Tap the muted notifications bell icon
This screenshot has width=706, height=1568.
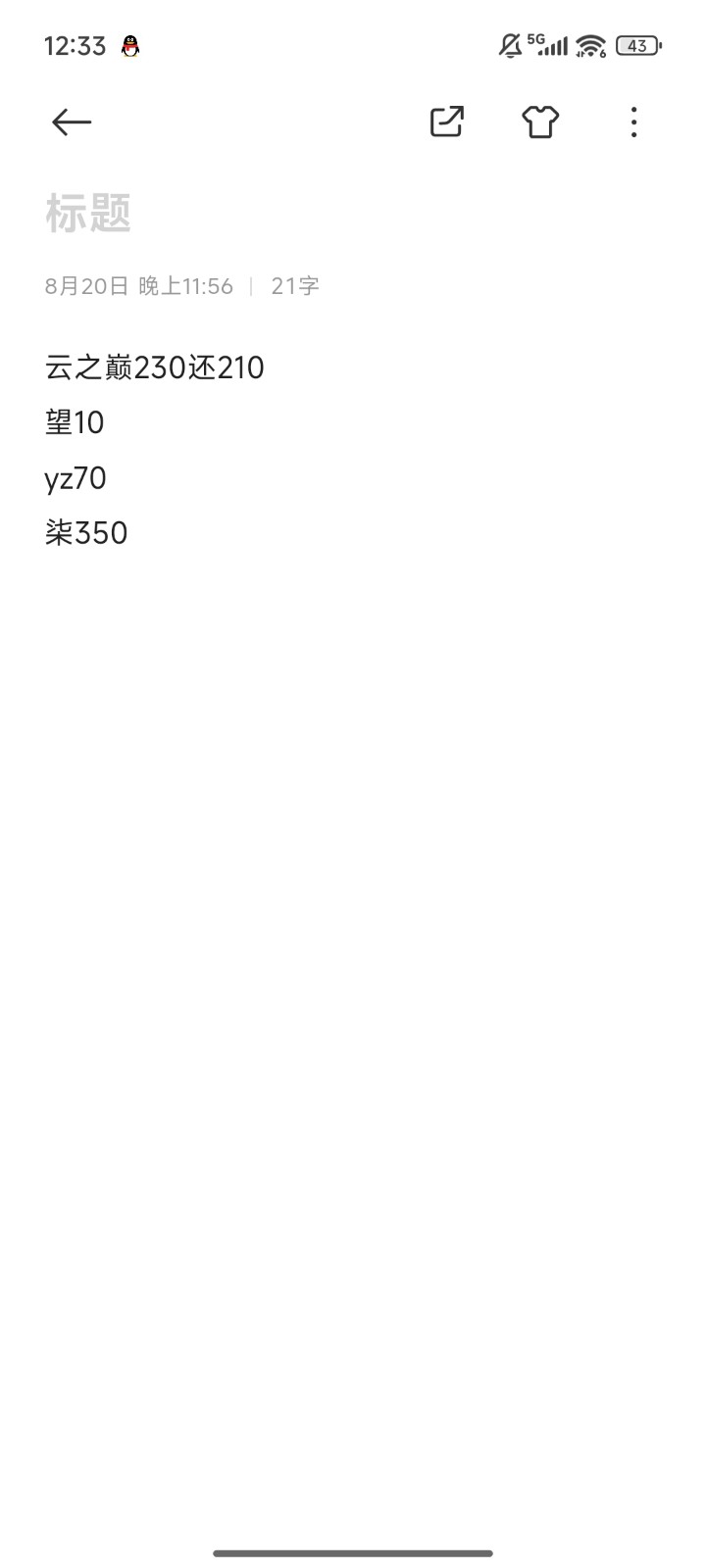509,44
